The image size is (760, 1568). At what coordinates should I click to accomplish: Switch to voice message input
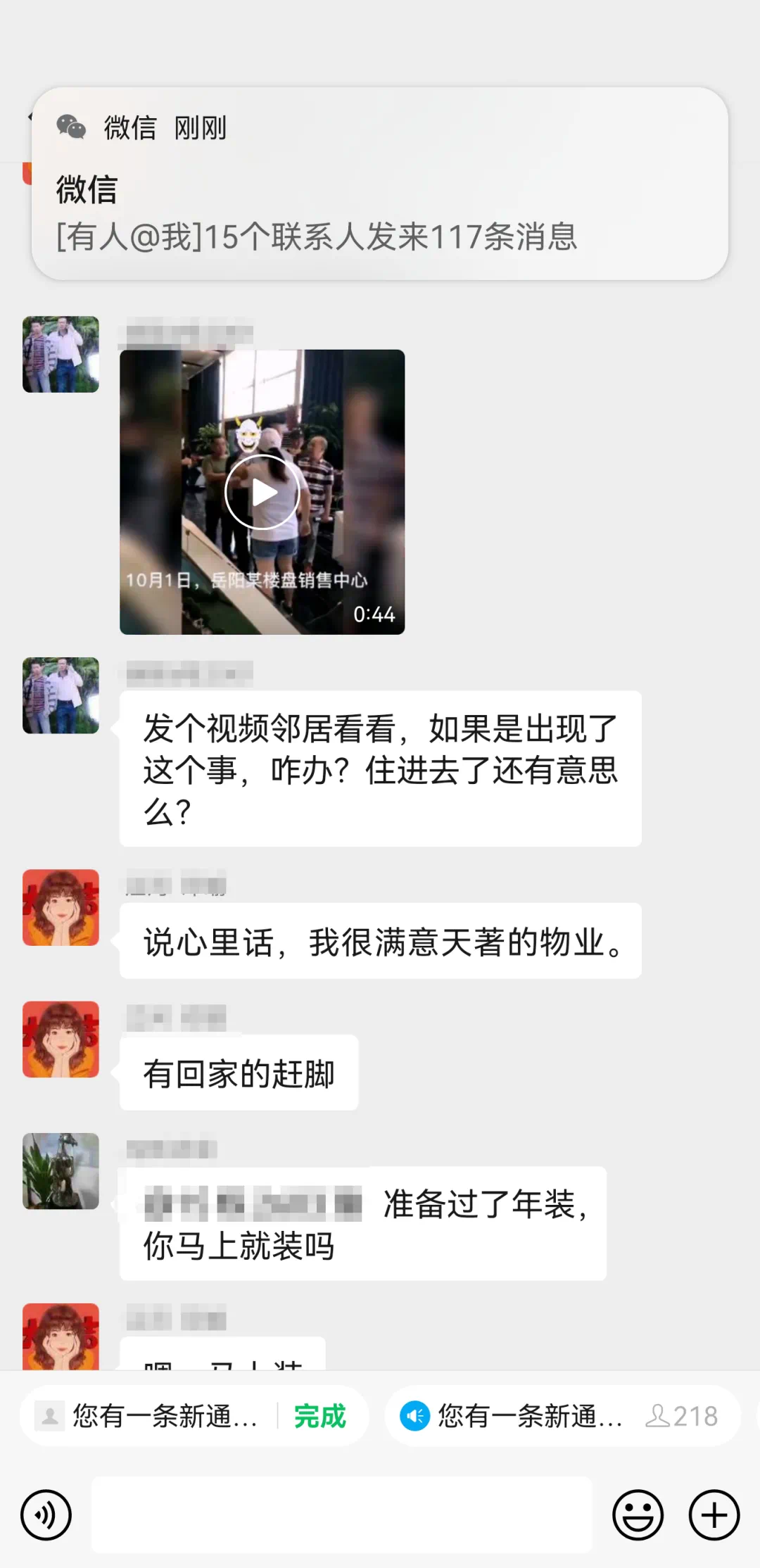(46, 1515)
